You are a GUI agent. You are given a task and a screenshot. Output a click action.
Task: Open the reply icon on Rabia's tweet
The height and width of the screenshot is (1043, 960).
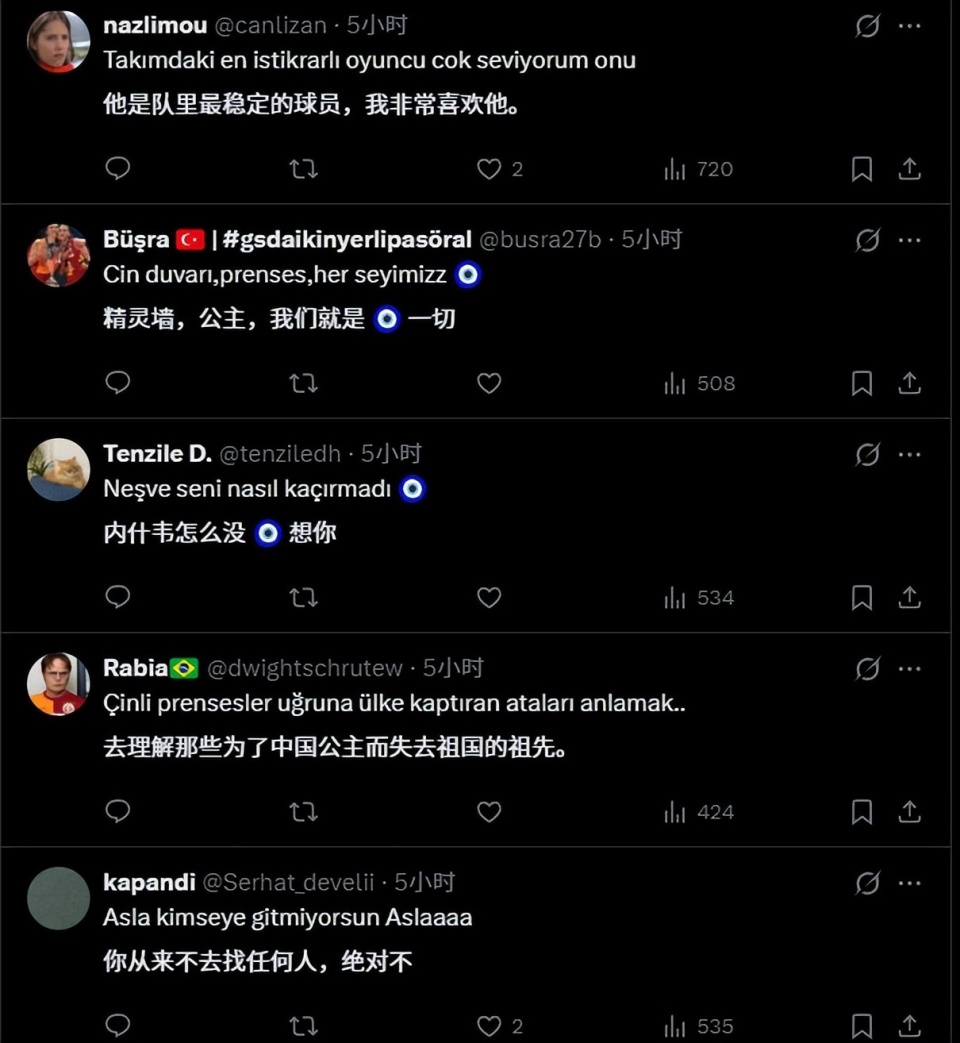(x=117, y=811)
